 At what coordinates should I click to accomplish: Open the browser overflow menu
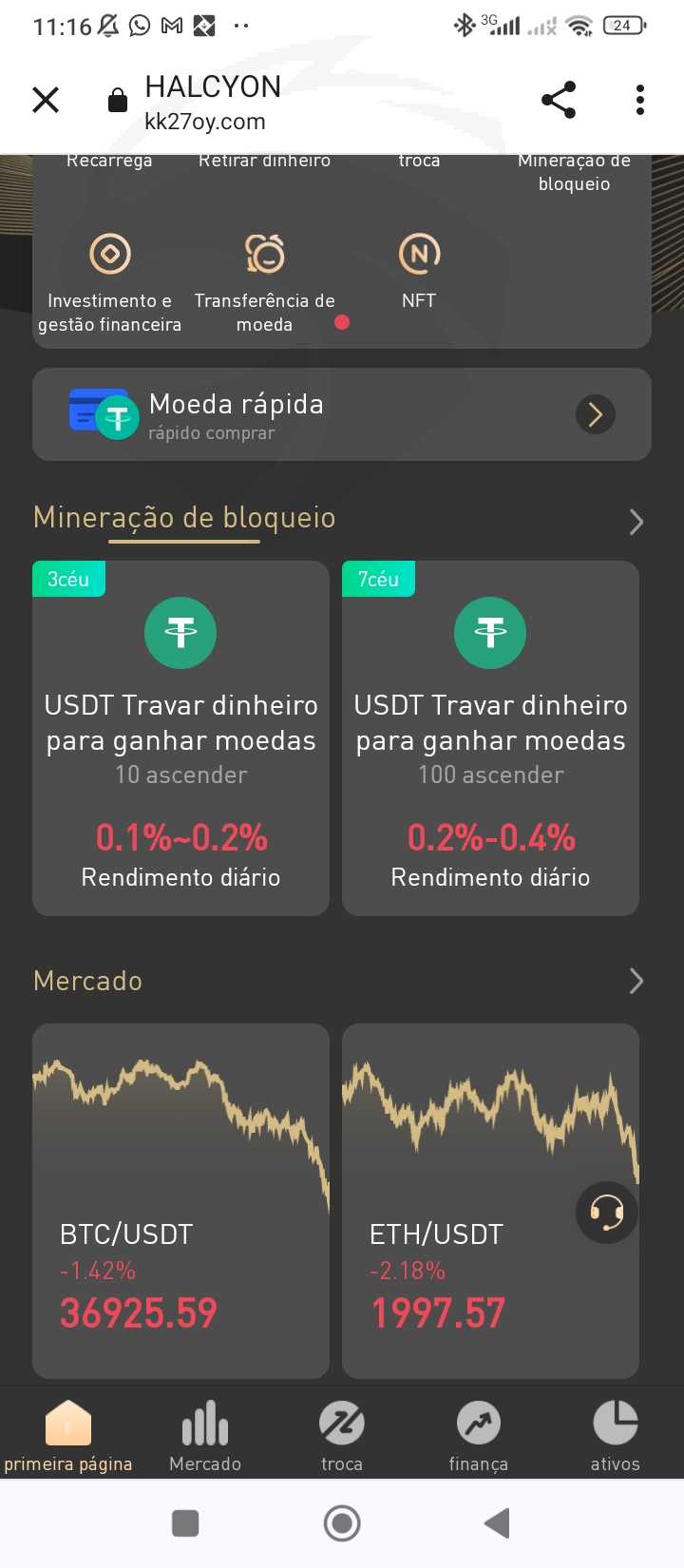640,100
